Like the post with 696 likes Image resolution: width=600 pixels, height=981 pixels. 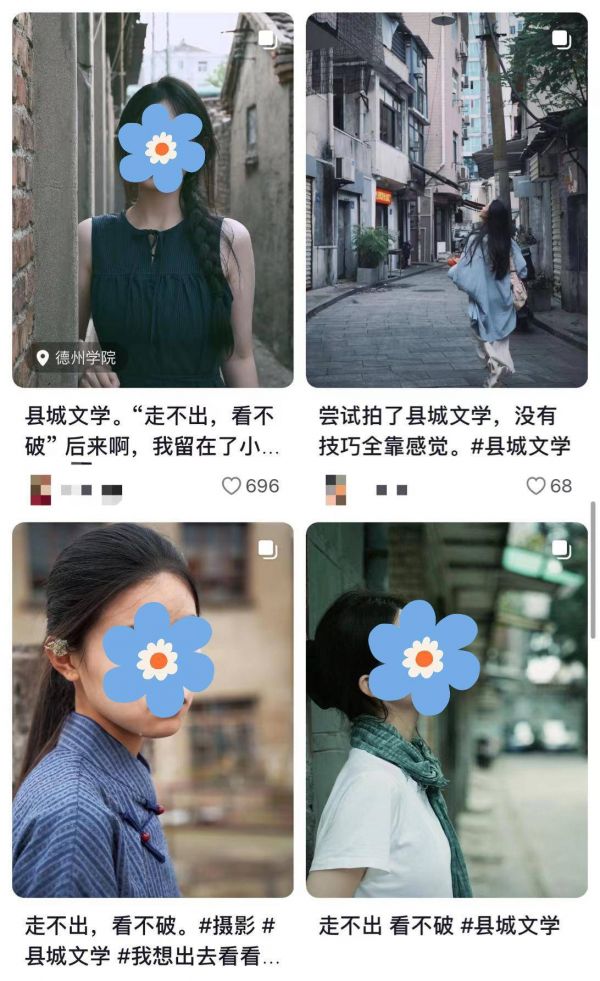[x=232, y=487]
